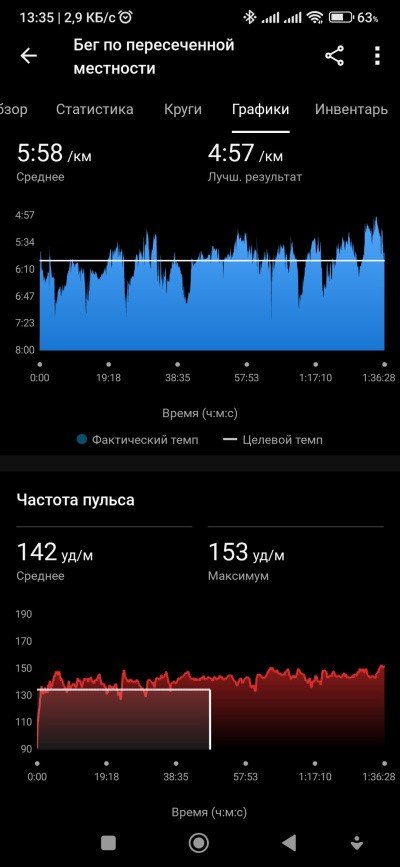The height and width of the screenshot is (867, 400).
Task: Open recent apps with square button
Action: click(x=108, y=843)
